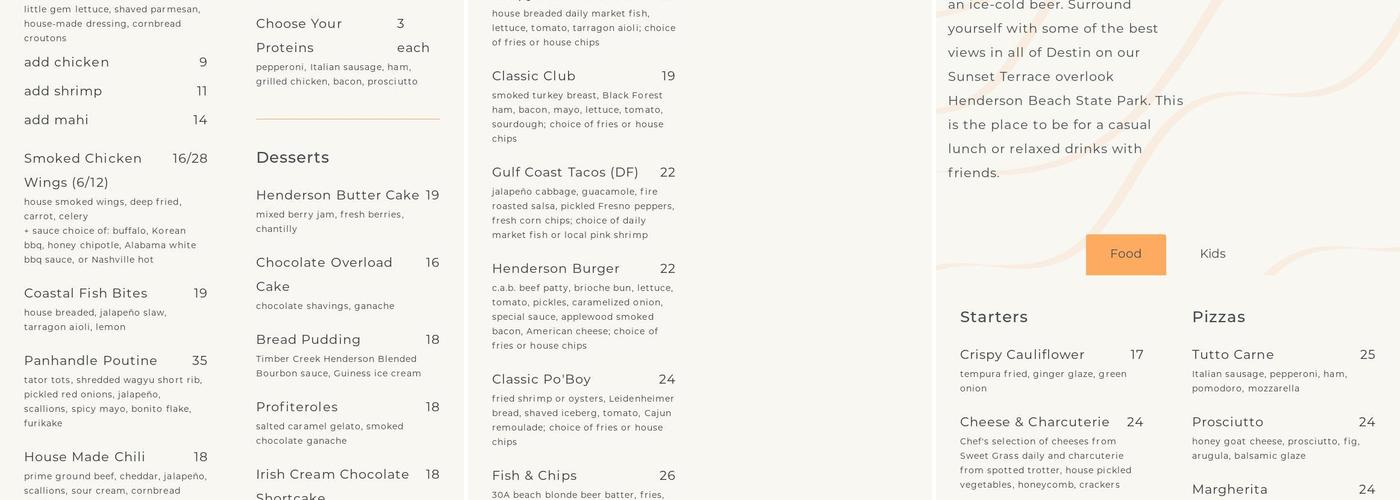Viewport: 1400px width, 500px height.
Task: Select the Food menu tab
Action: [1125, 254]
